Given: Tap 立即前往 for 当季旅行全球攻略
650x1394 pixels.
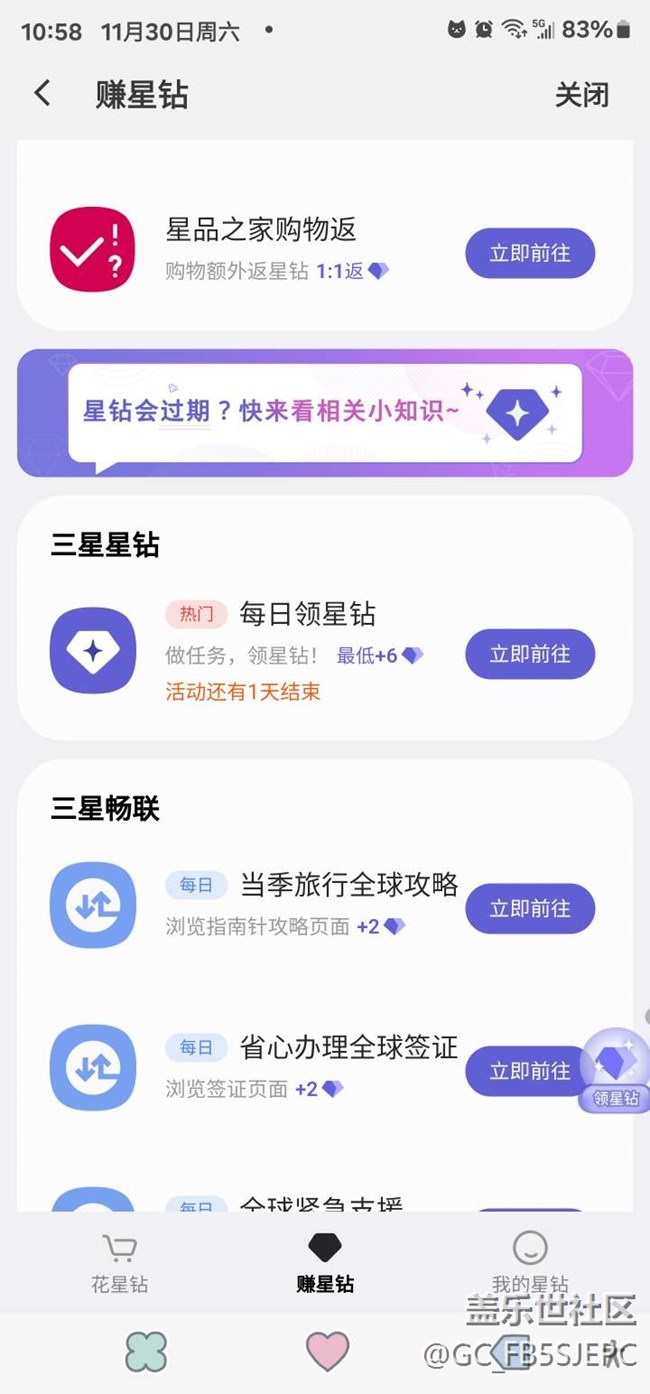Looking at the screenshot, I should click(x=530, y=909).
